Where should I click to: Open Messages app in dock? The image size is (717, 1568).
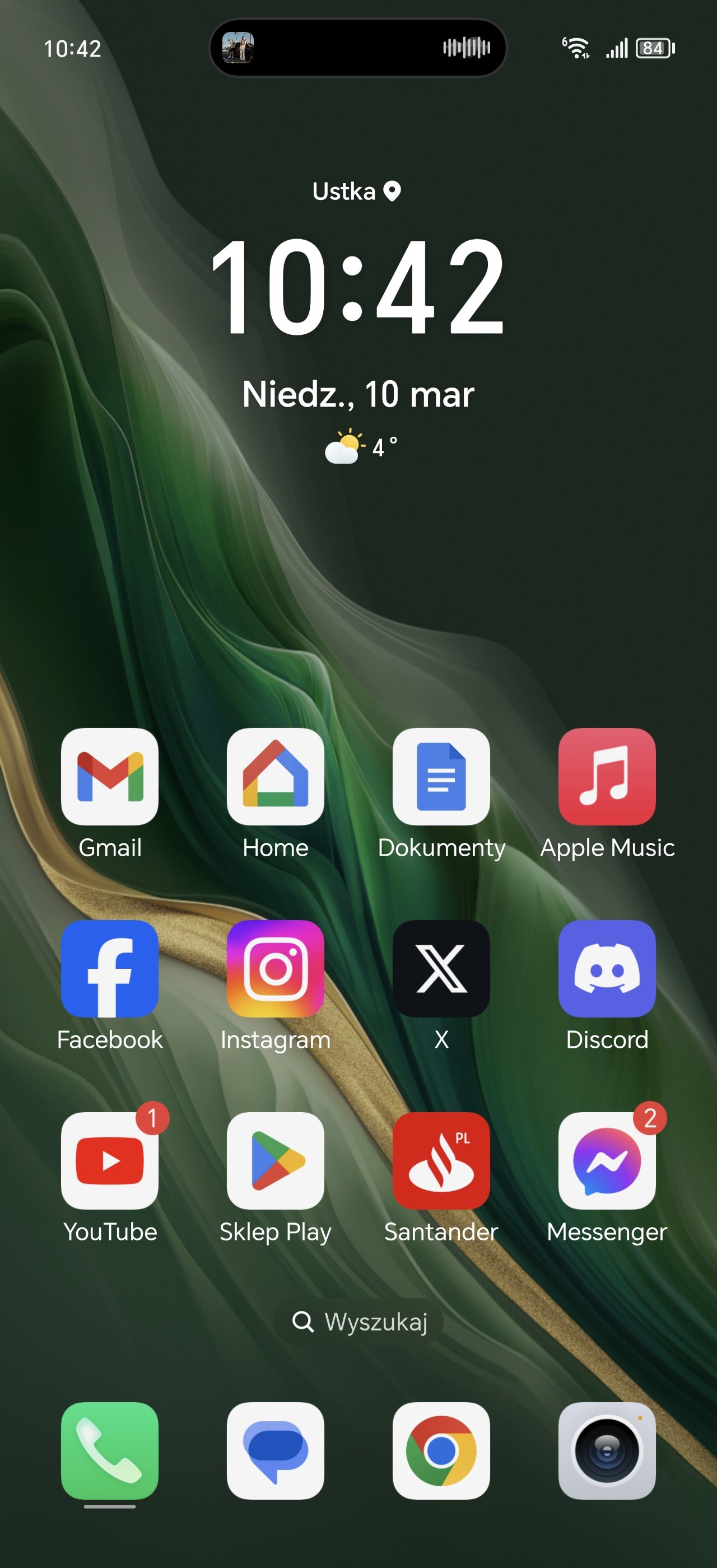coord(275,1451)
